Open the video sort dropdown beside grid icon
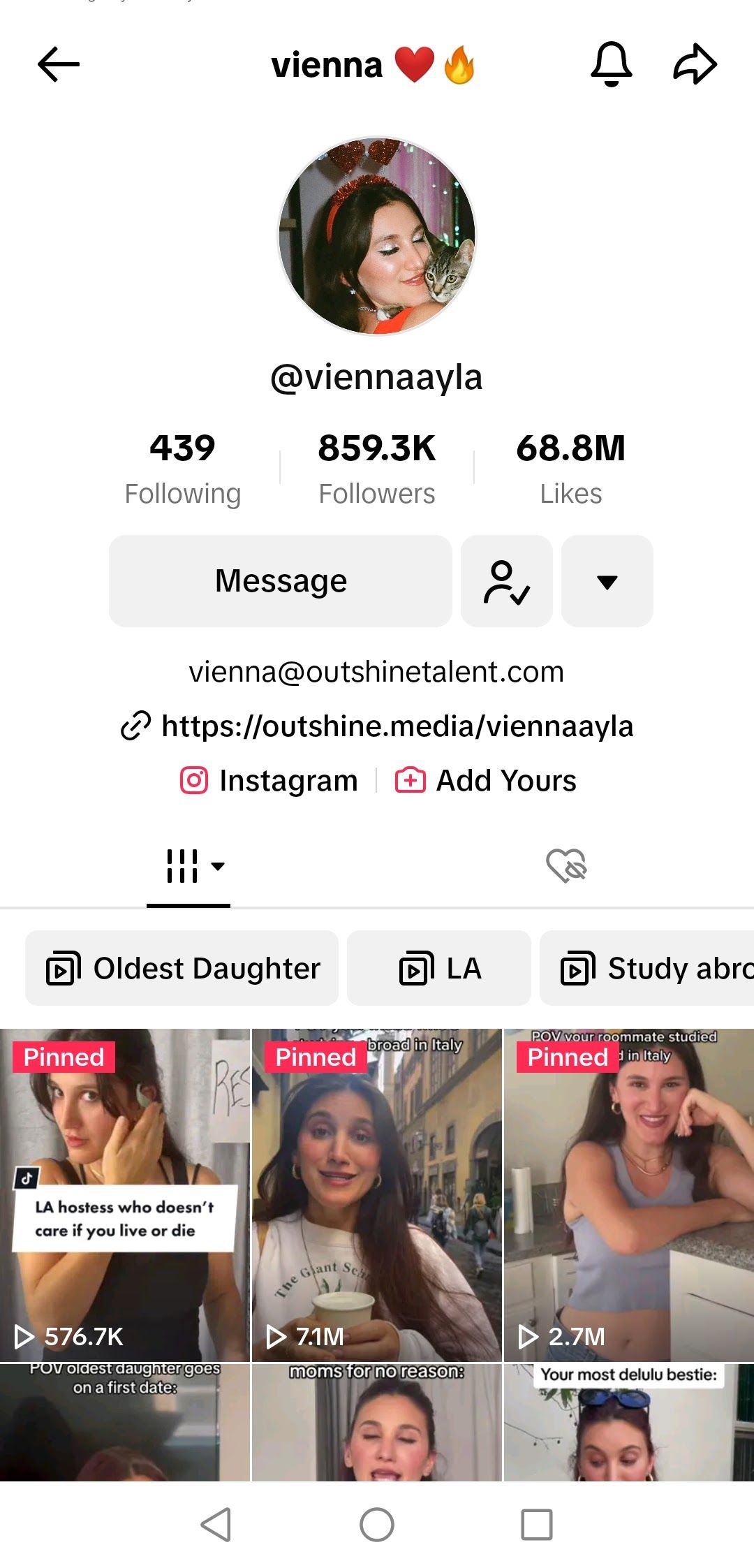 pyautogui.click(x=219, y=867)
